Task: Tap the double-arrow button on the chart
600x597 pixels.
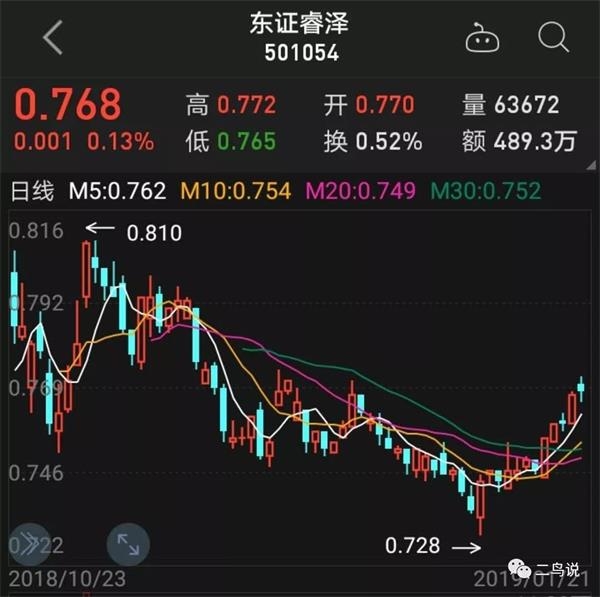Action: click(30, 543)
